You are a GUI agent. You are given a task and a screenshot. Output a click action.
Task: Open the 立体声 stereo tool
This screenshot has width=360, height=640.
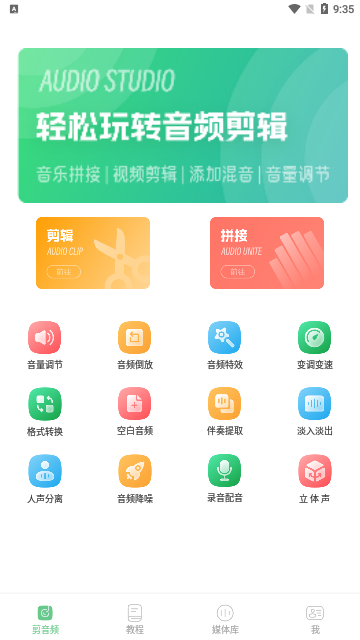pyautogui.click(x=315, y=479)
